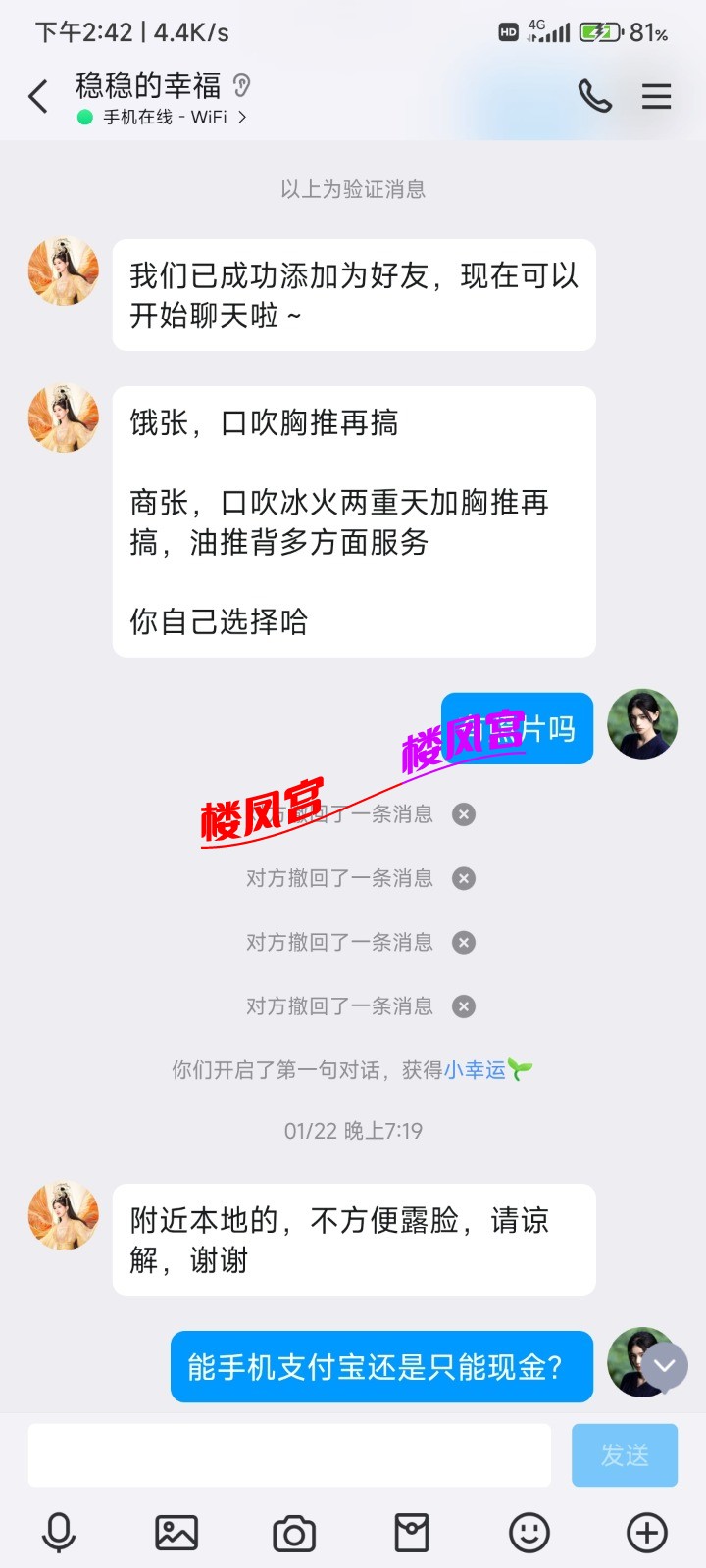Image resolution: width=706 pixels, height=1568 pixels.
Task: Click the message input field
Action: click(289, 1455)
